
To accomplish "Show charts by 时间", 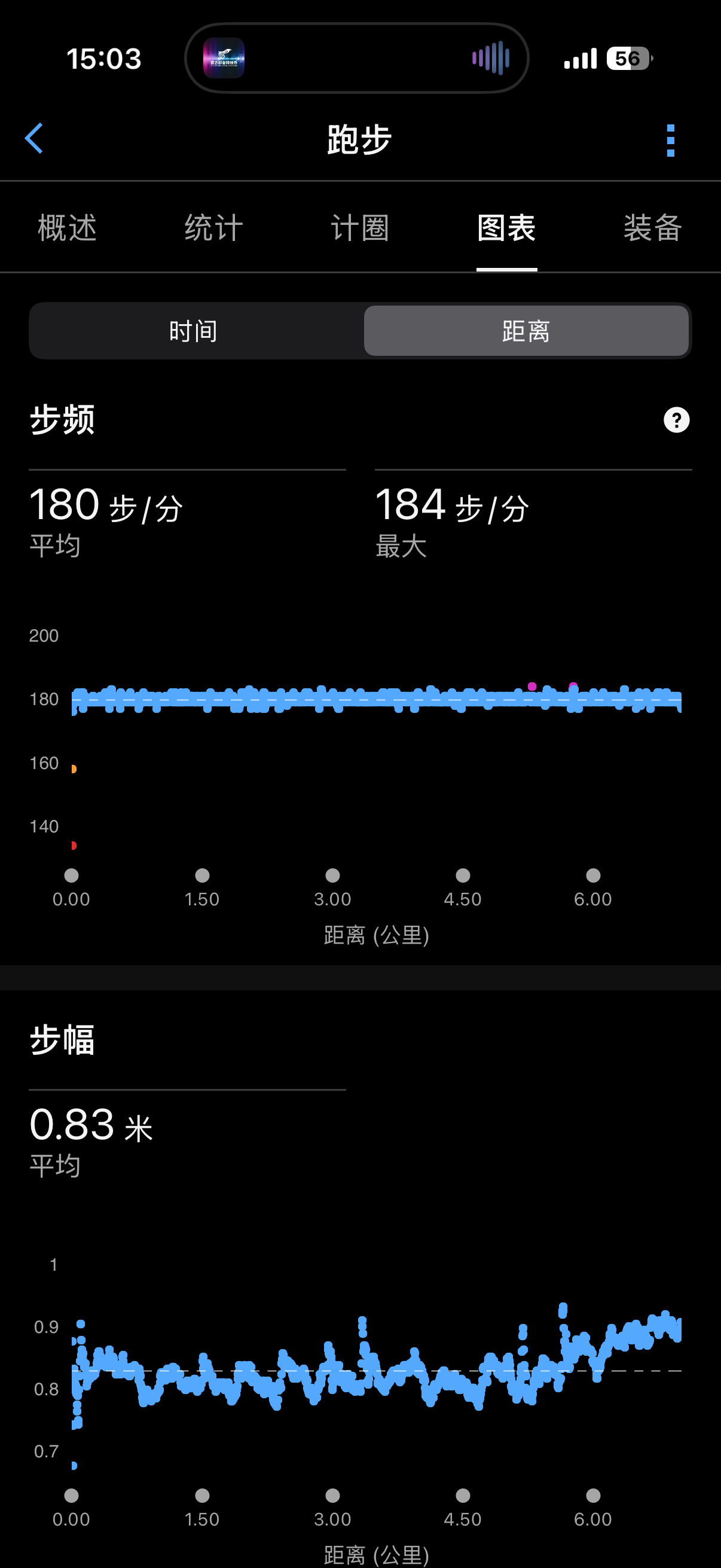I will pyautogui.click(x=194, y=331).
